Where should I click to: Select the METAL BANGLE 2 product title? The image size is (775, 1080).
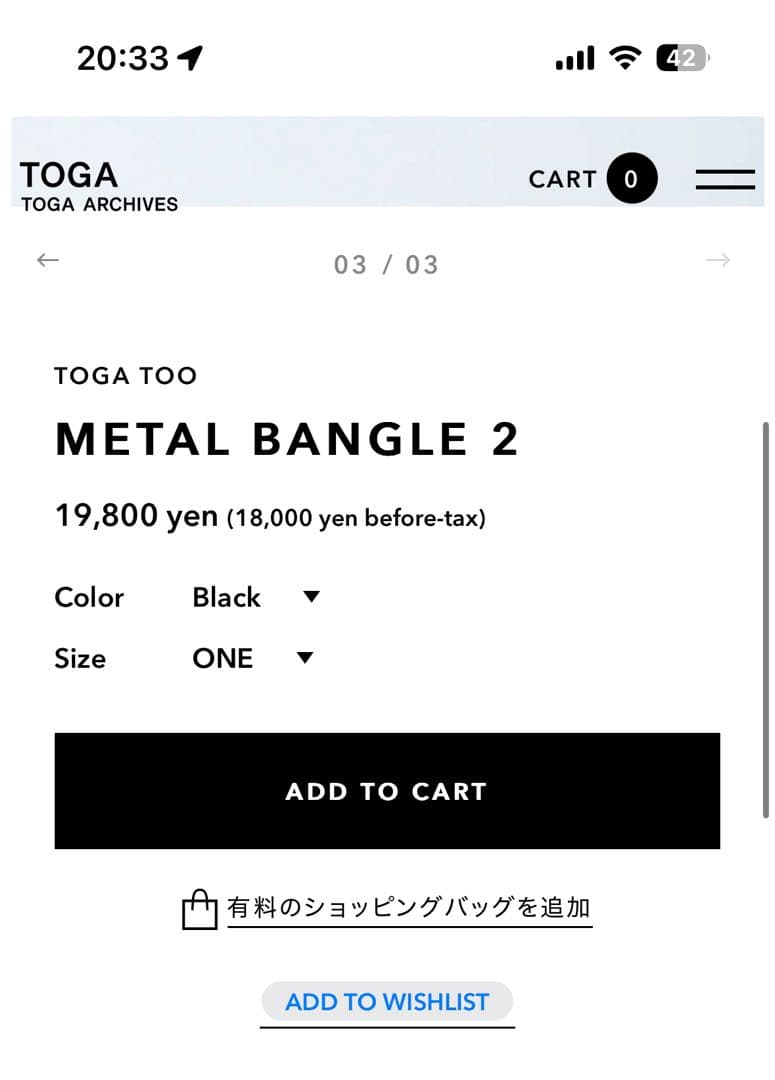coord(287,439)
